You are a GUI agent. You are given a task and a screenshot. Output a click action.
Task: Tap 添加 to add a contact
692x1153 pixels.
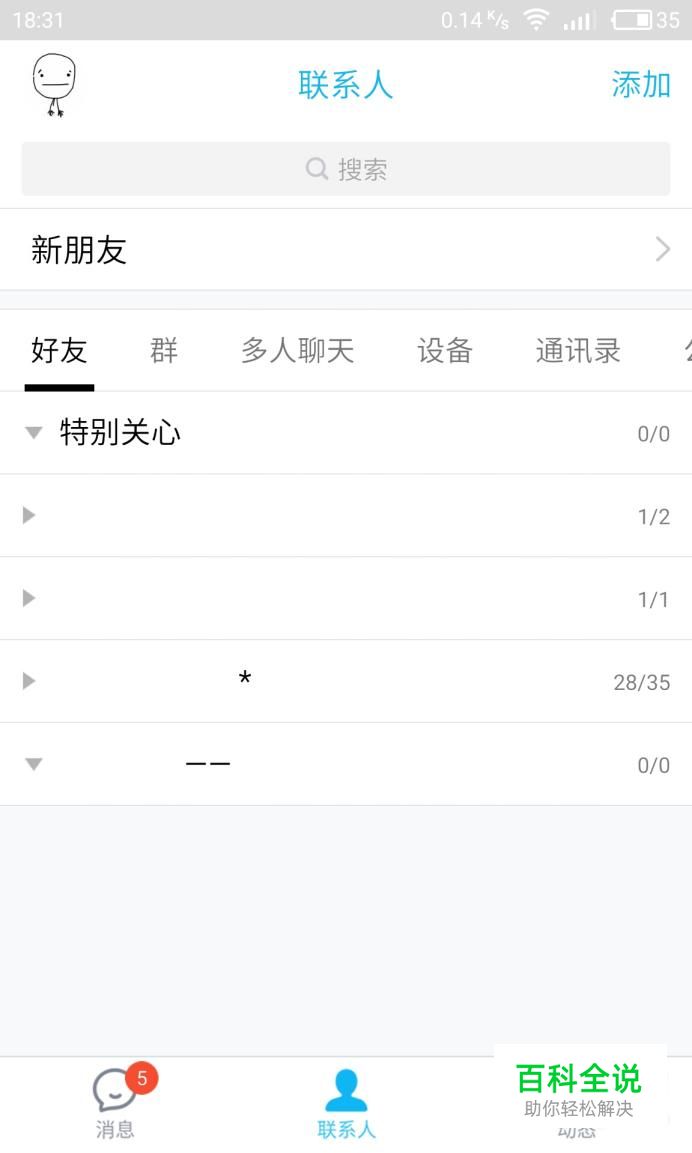tap(640, 85)
